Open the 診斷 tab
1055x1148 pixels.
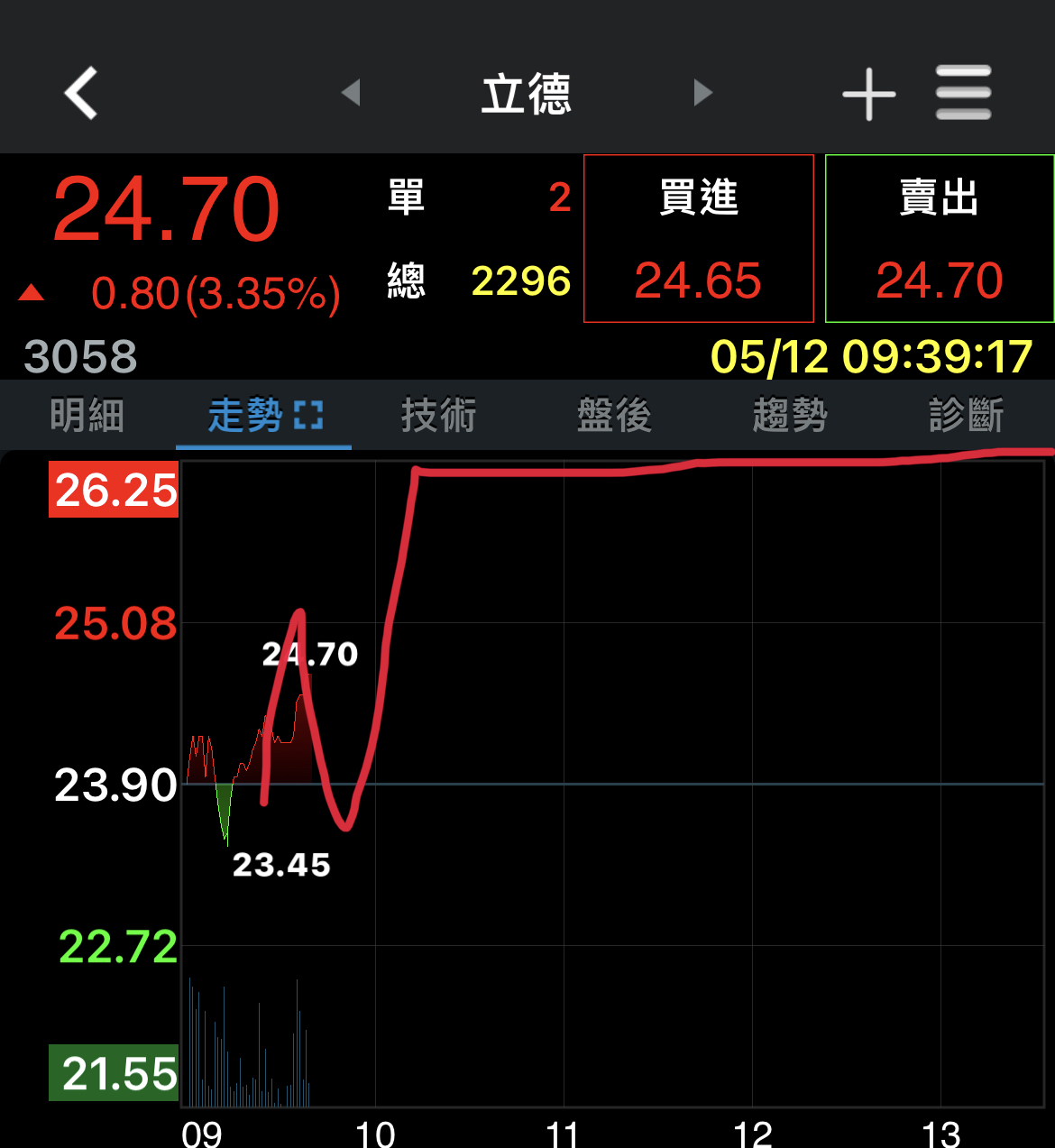pos(966,416)
